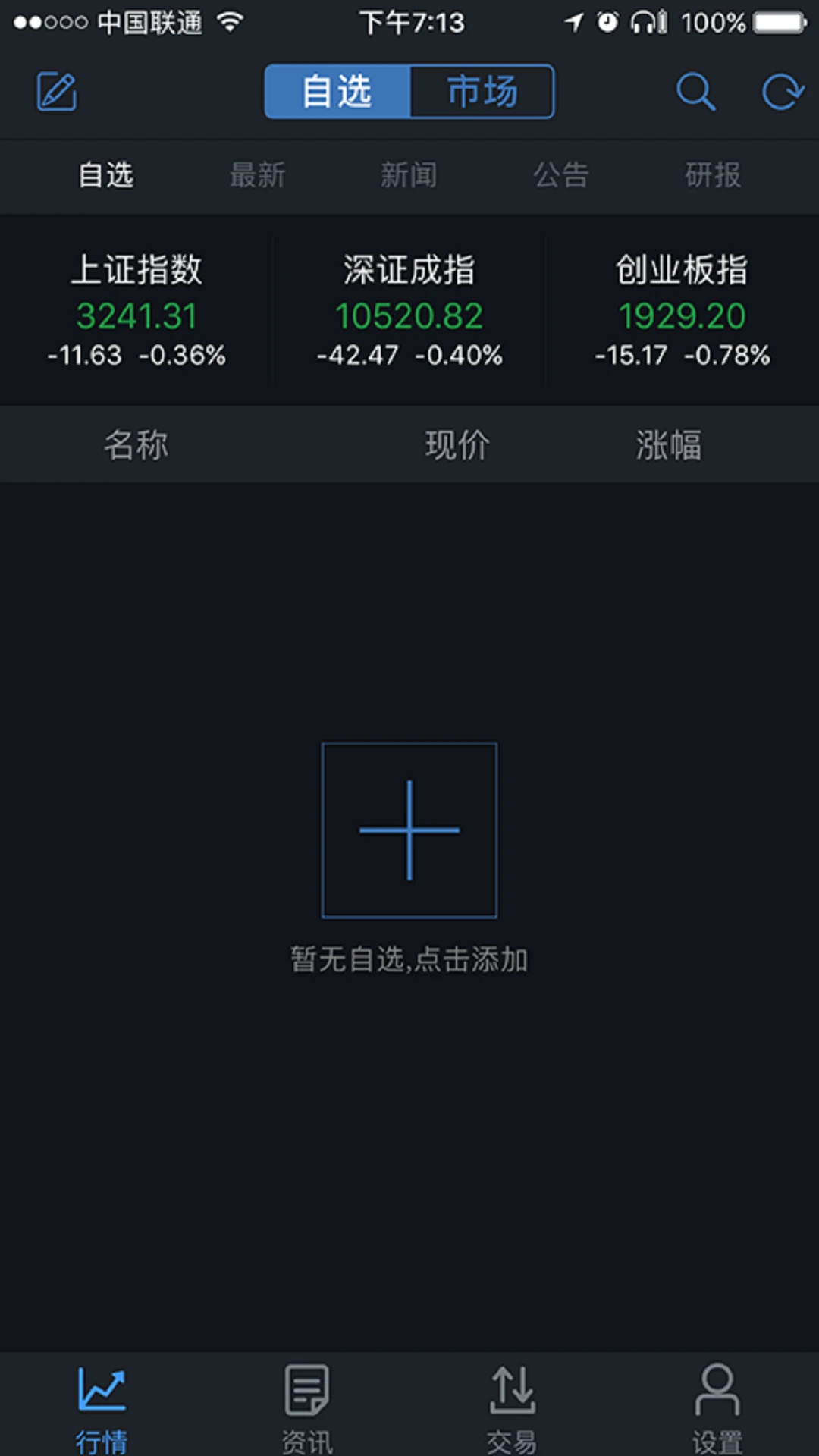Open the 设置 settings person icon

point(716,1407)
